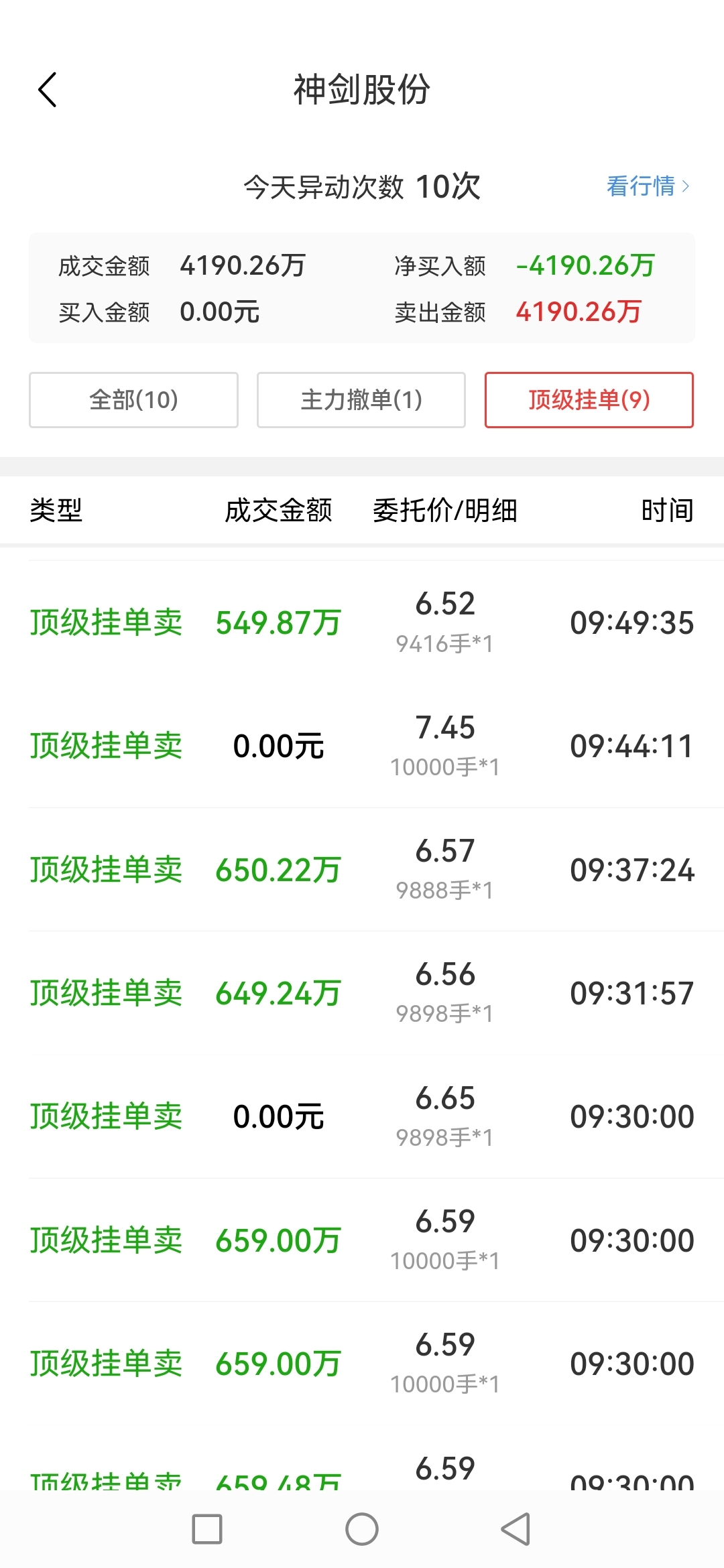The height and width of the screenshot is (1568, 724).
Task: Switch to the 全部(10) filter
Action: coord(133,400)
